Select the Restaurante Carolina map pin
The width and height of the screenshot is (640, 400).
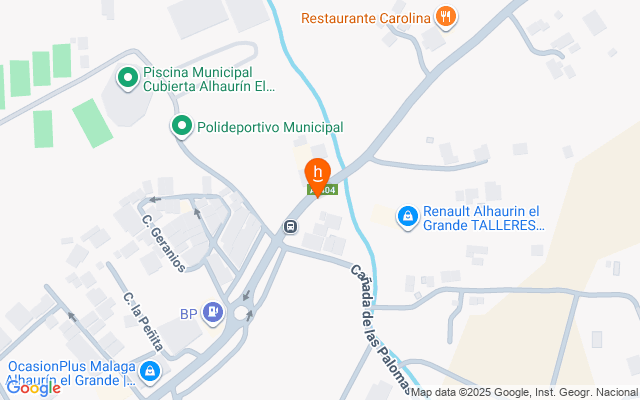(447, 17)
